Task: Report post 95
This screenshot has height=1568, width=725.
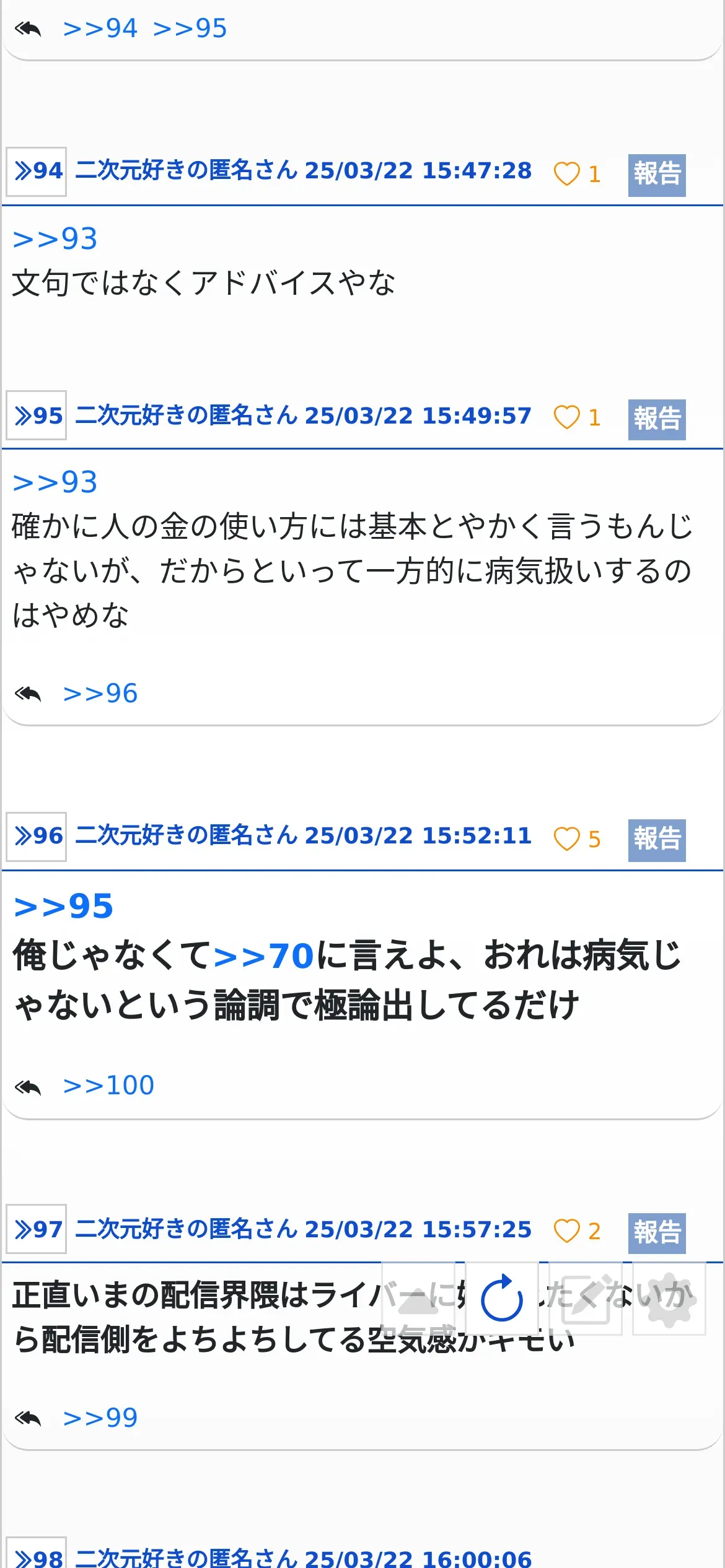Action: coord(656,419)
